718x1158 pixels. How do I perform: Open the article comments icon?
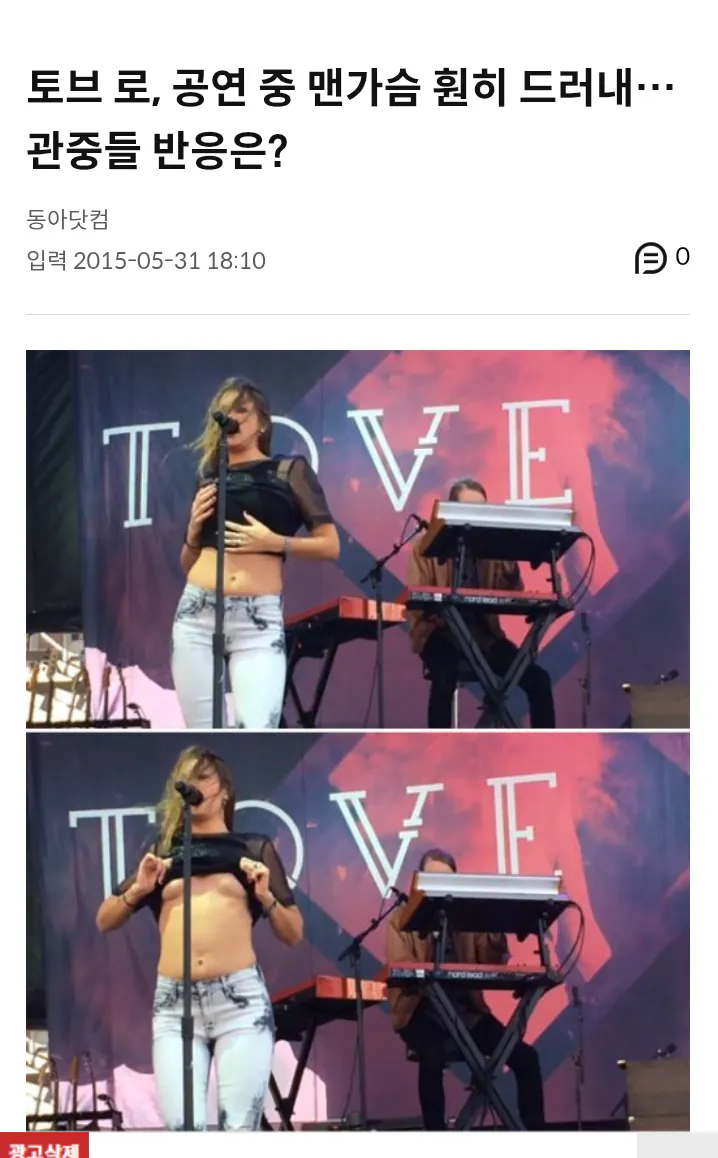pos(651,259)
